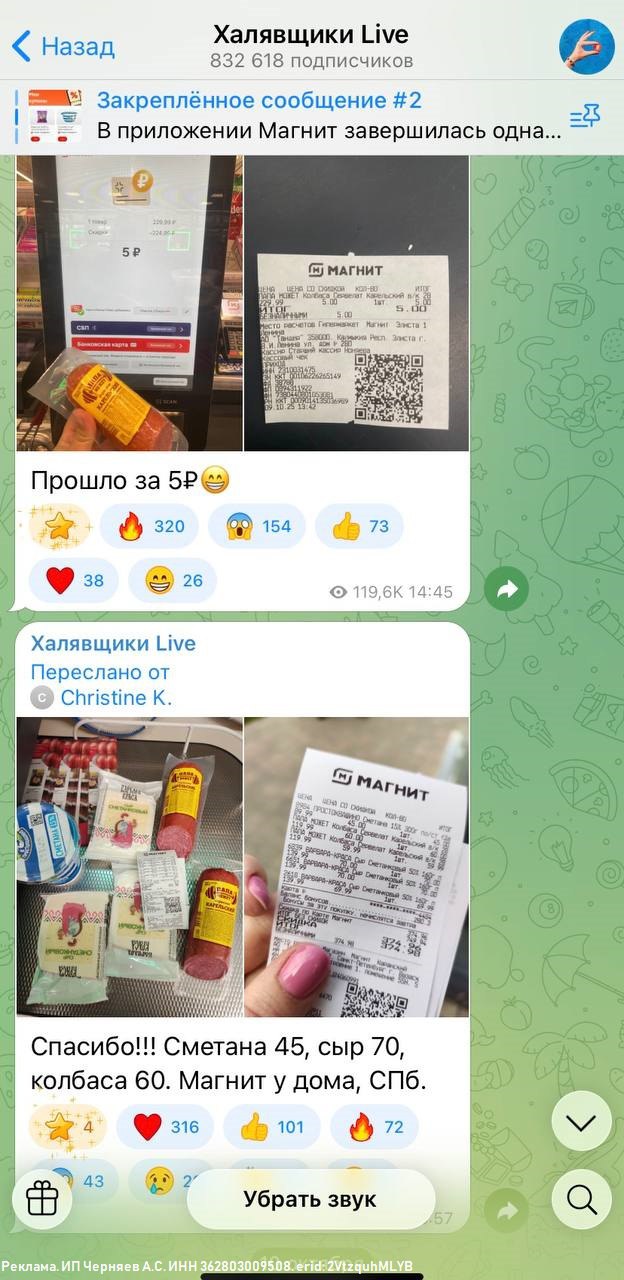Open Christine K.'s forwarded profile link
Screen dimensions: 624x1280
[115, 698]
